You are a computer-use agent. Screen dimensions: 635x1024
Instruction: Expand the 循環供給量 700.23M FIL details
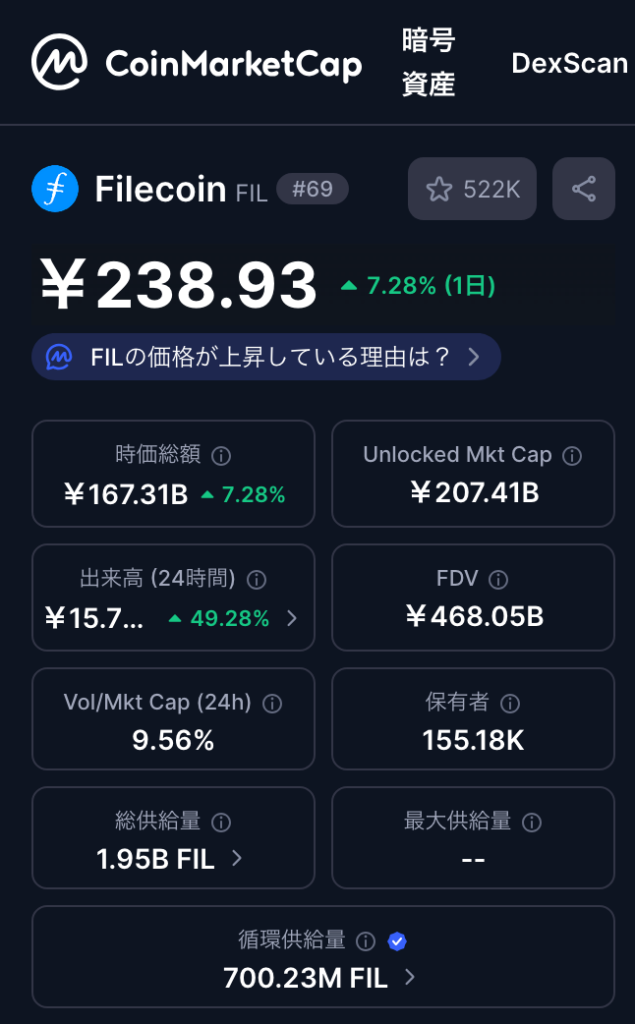coord(409,977)
